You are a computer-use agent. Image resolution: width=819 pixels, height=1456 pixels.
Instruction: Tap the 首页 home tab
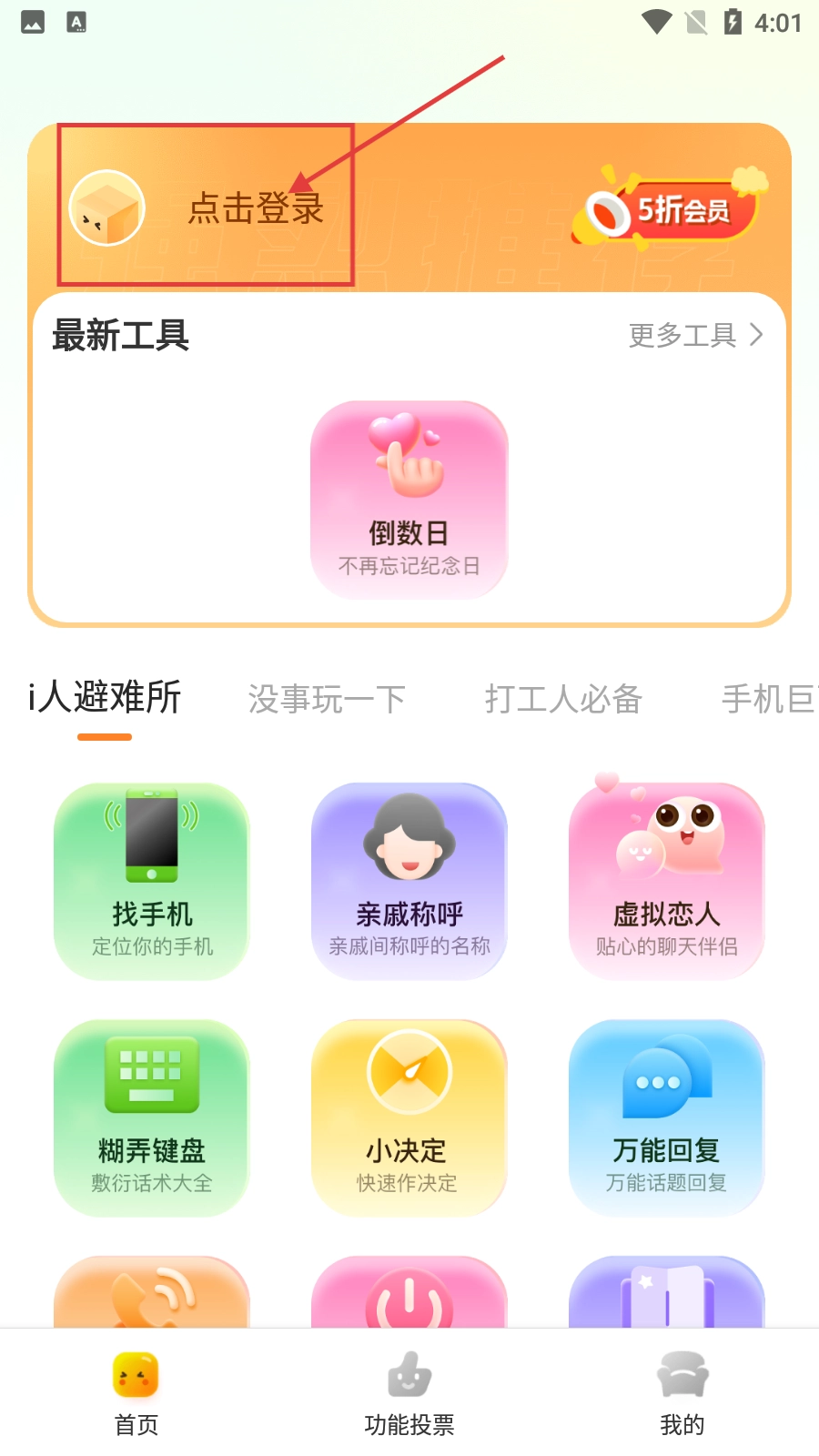click(136, 1394)
